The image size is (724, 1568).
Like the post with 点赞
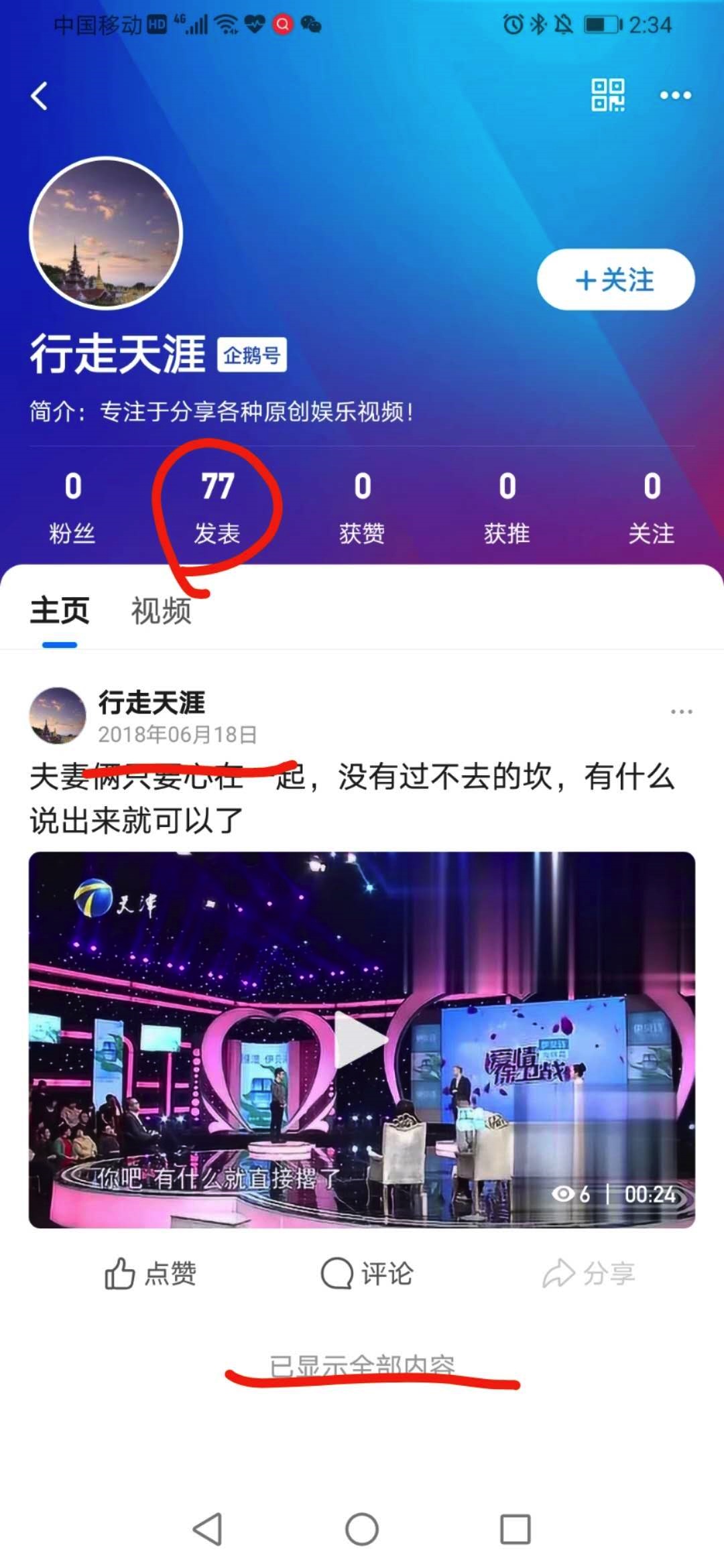point(150,1274)
